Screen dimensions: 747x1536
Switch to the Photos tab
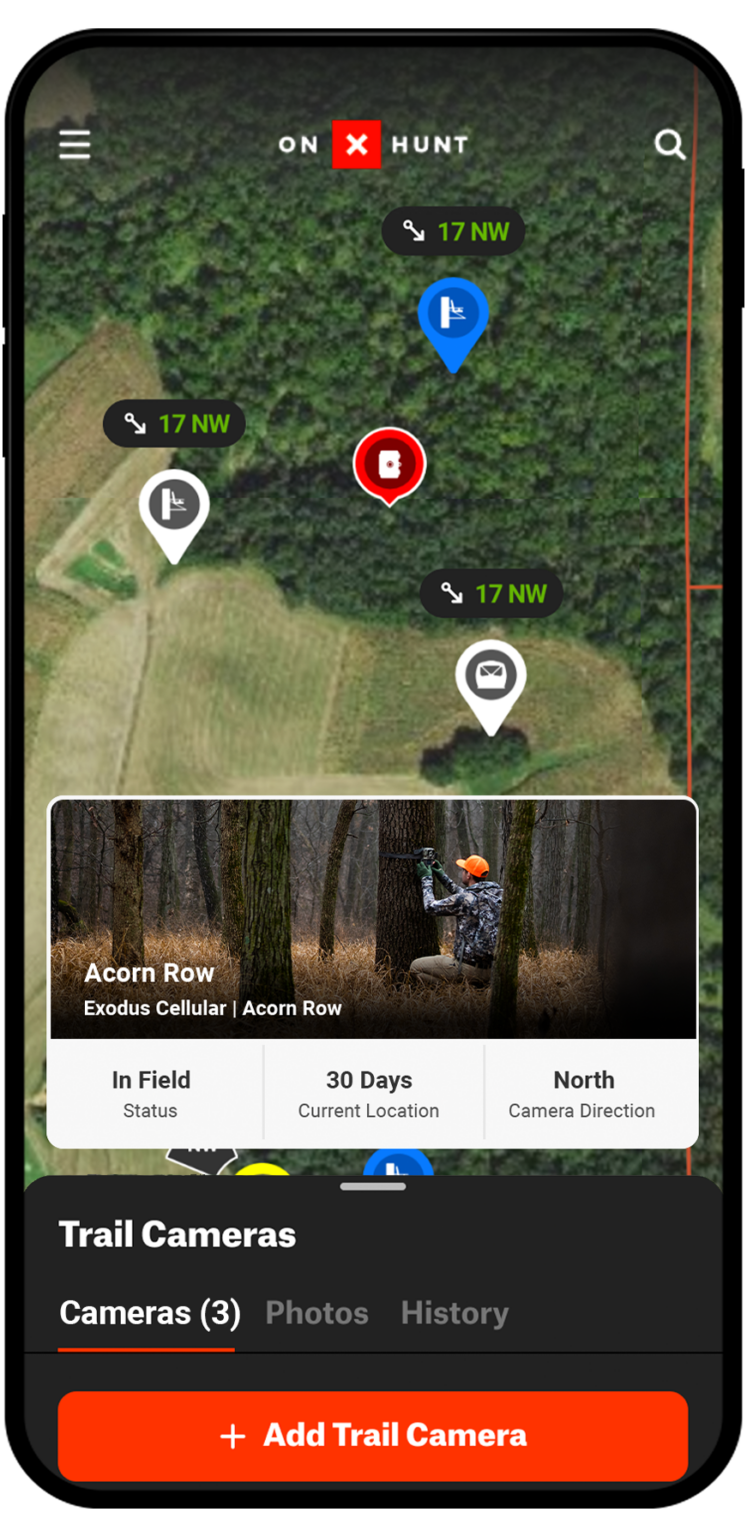click(x=316, y=1313)
